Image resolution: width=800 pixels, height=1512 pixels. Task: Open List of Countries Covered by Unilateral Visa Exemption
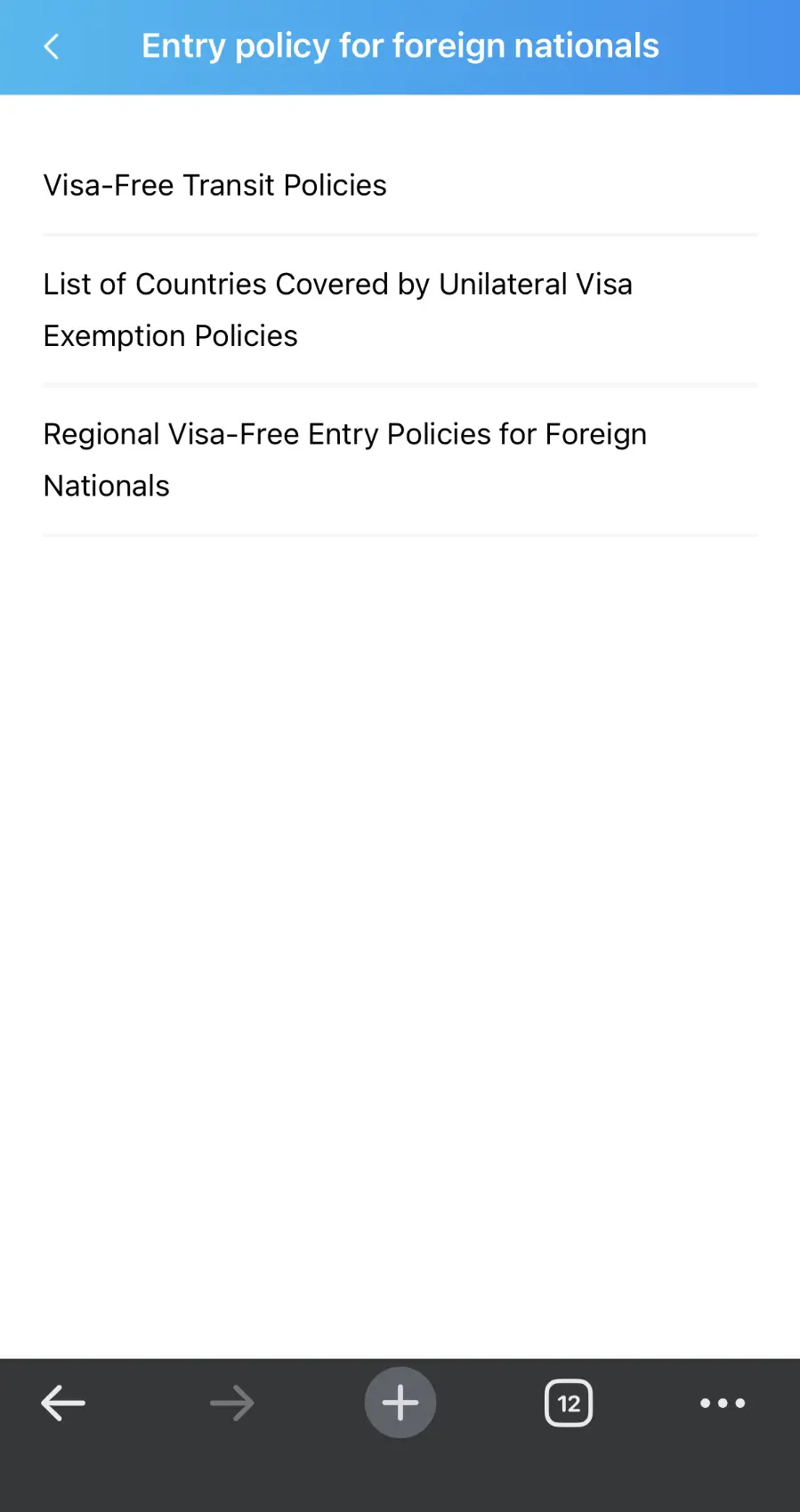point(338,310)
